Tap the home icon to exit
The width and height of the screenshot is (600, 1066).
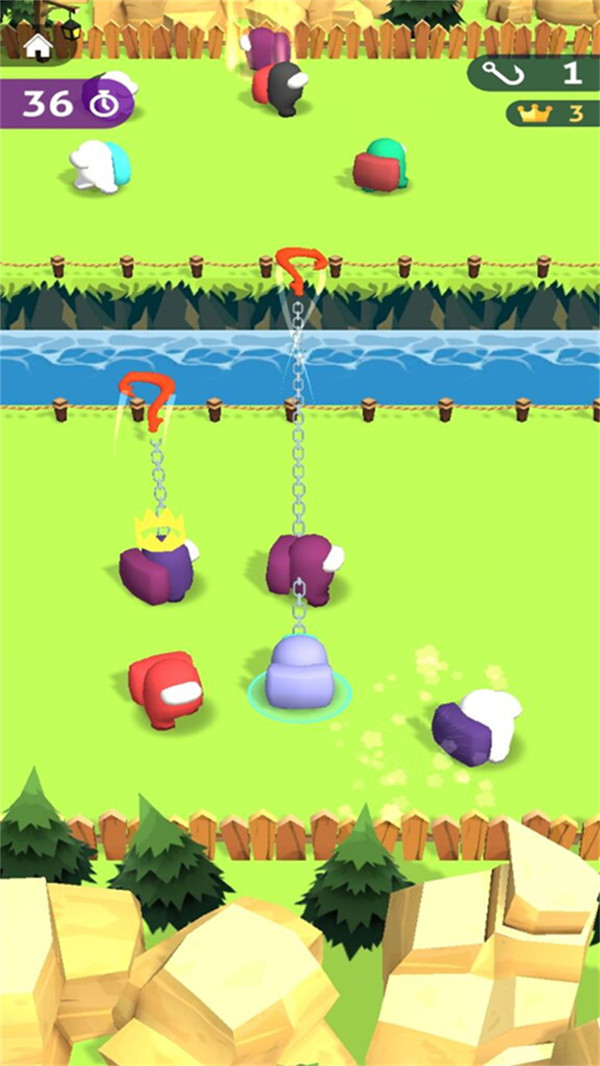pos(38,45)
